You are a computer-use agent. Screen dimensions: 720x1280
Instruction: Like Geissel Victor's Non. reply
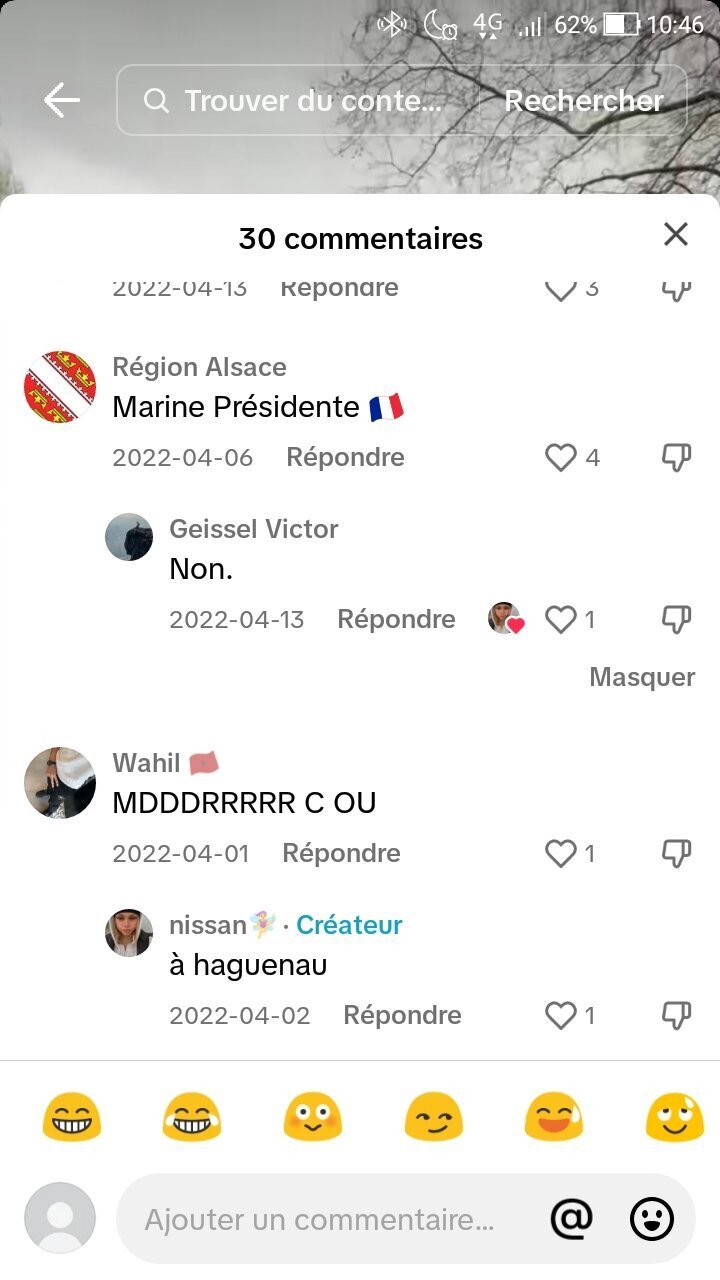561,620
